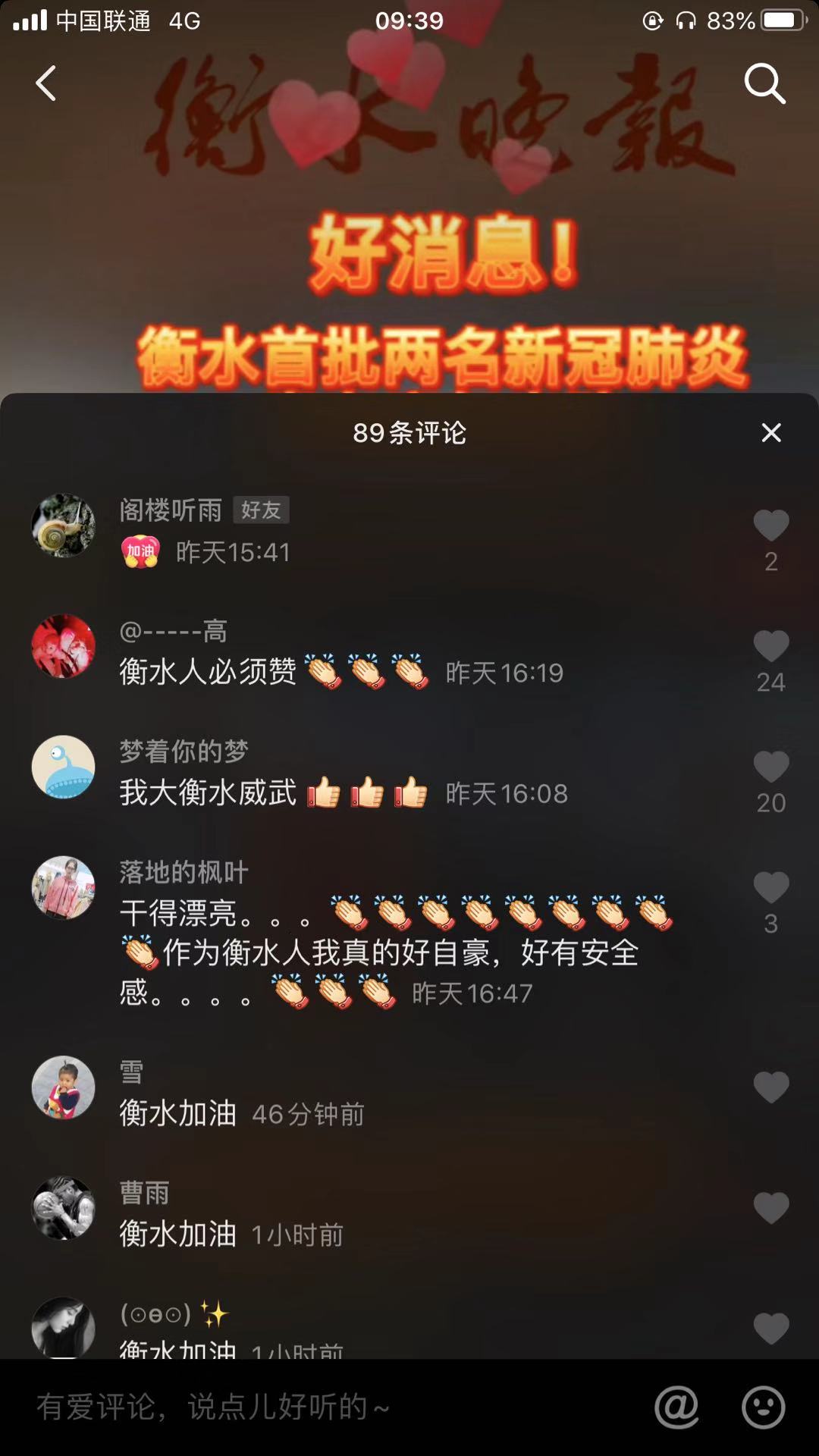The width and height of the screenshot is (819, 1456).
Task: Open @-----高's profile avatar
Action: 63,646
